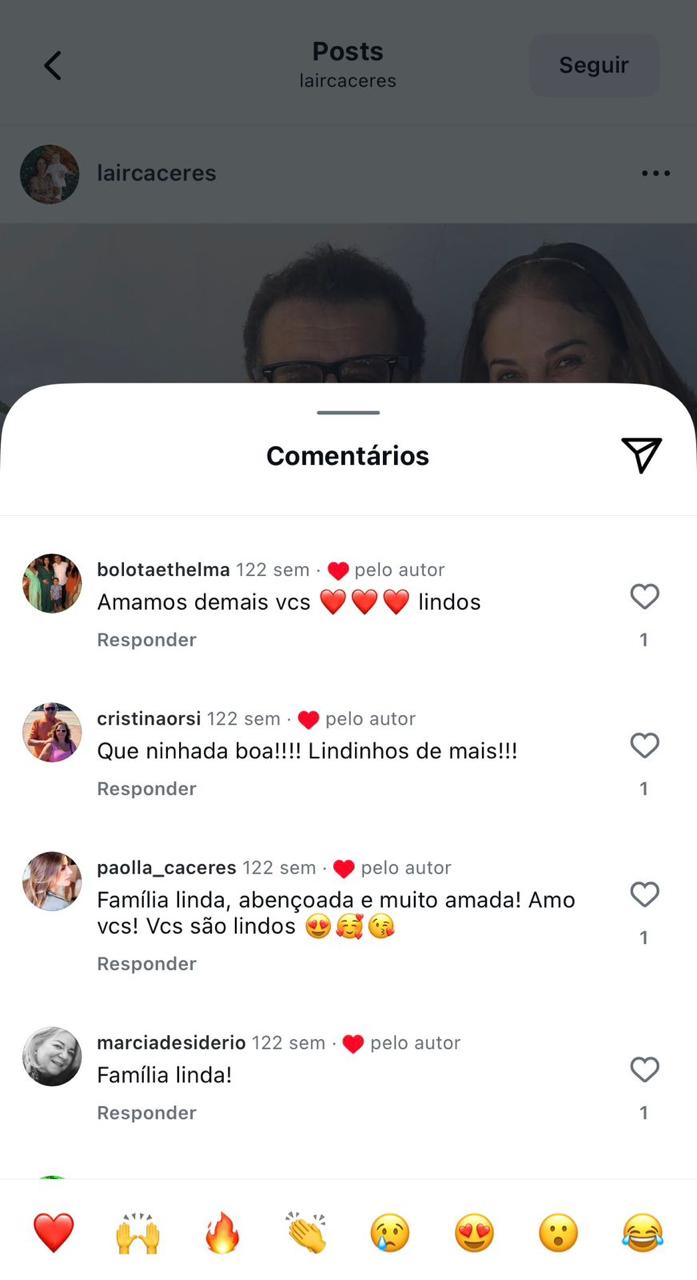The height and width of the screenshot is (1280, 697).
Task: Select the heart-eyes emoji
Action: (474, 1233)
